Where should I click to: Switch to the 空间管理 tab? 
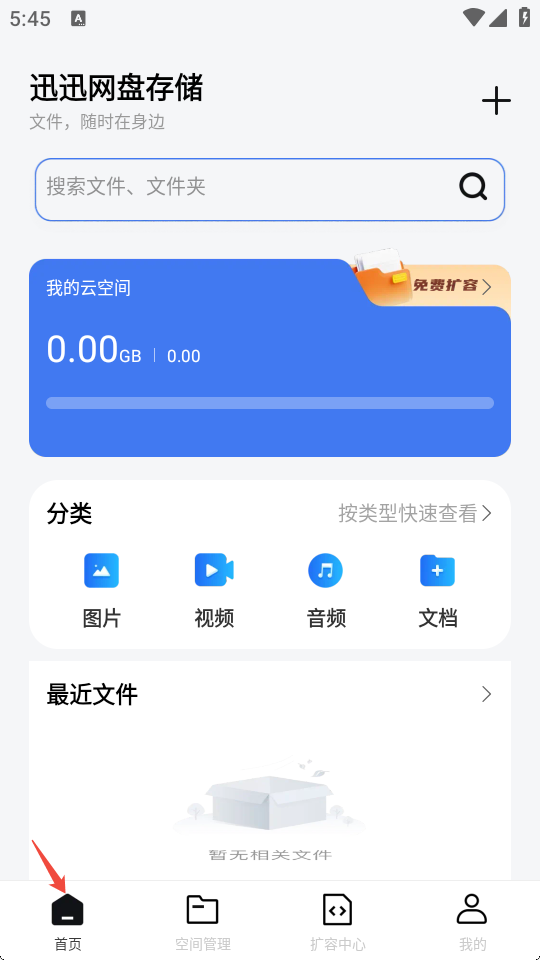click(203, 923)
